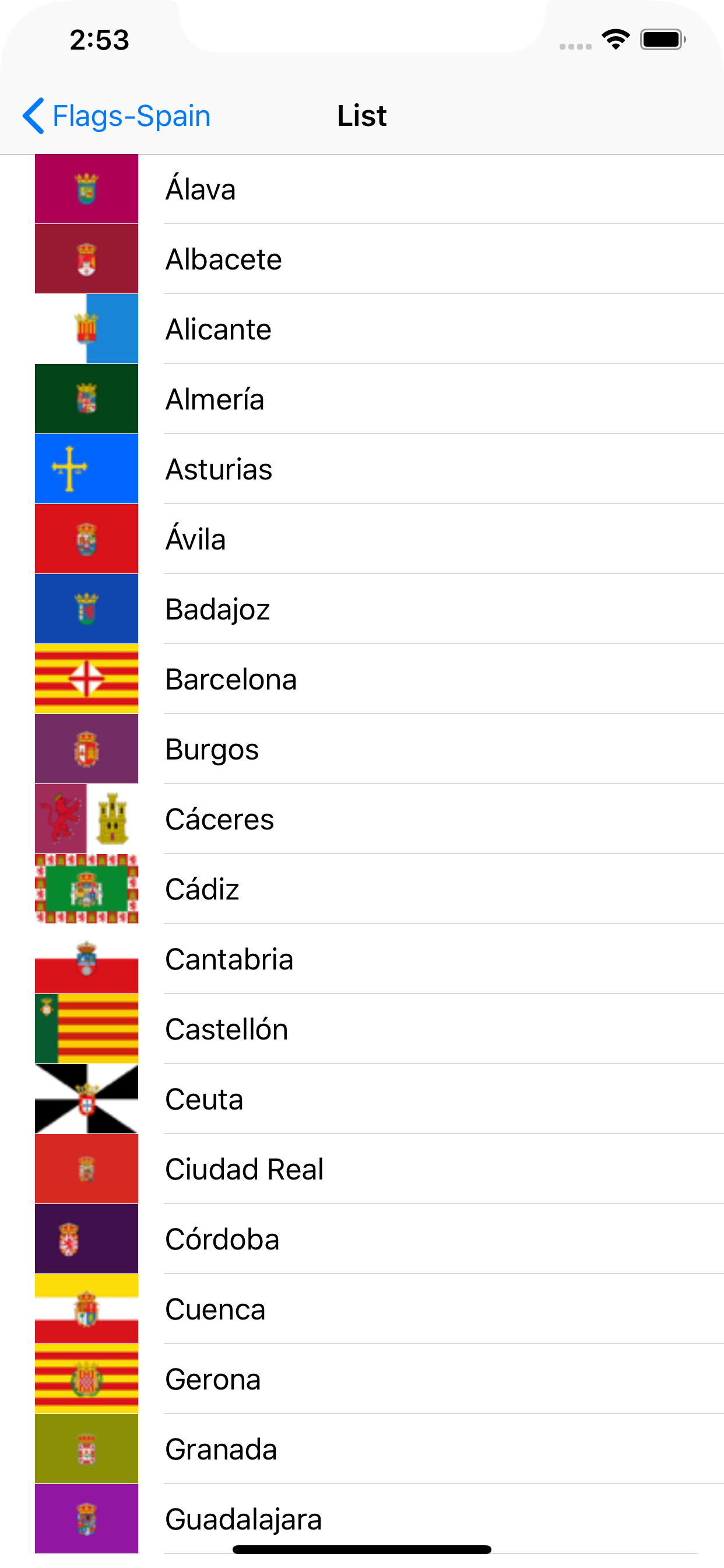Image resolution: width=724 pixels, height=1568 pixels.
Task: Tap the Córdoba dark purple flag
Action: point(86,1238)
